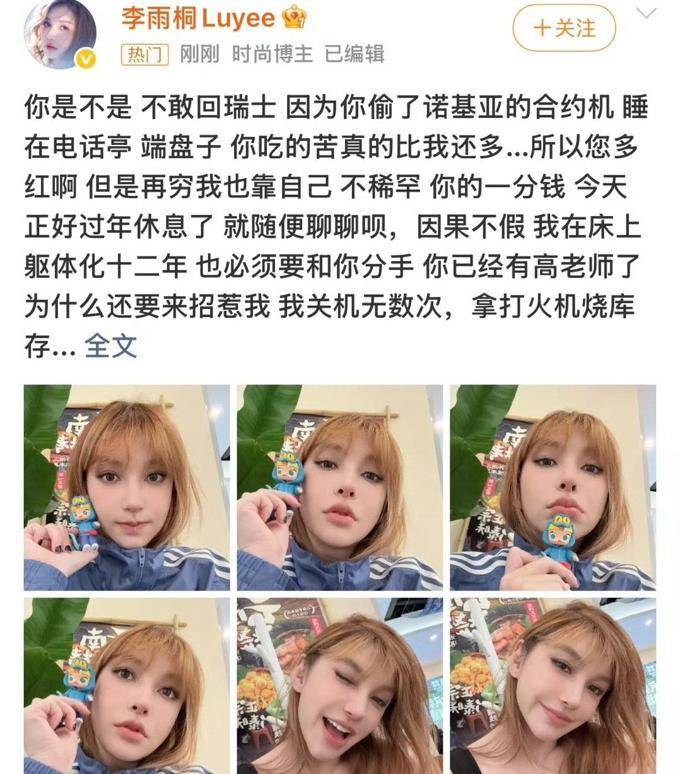
Task: Open the 热门 tag
Action: 145,54
